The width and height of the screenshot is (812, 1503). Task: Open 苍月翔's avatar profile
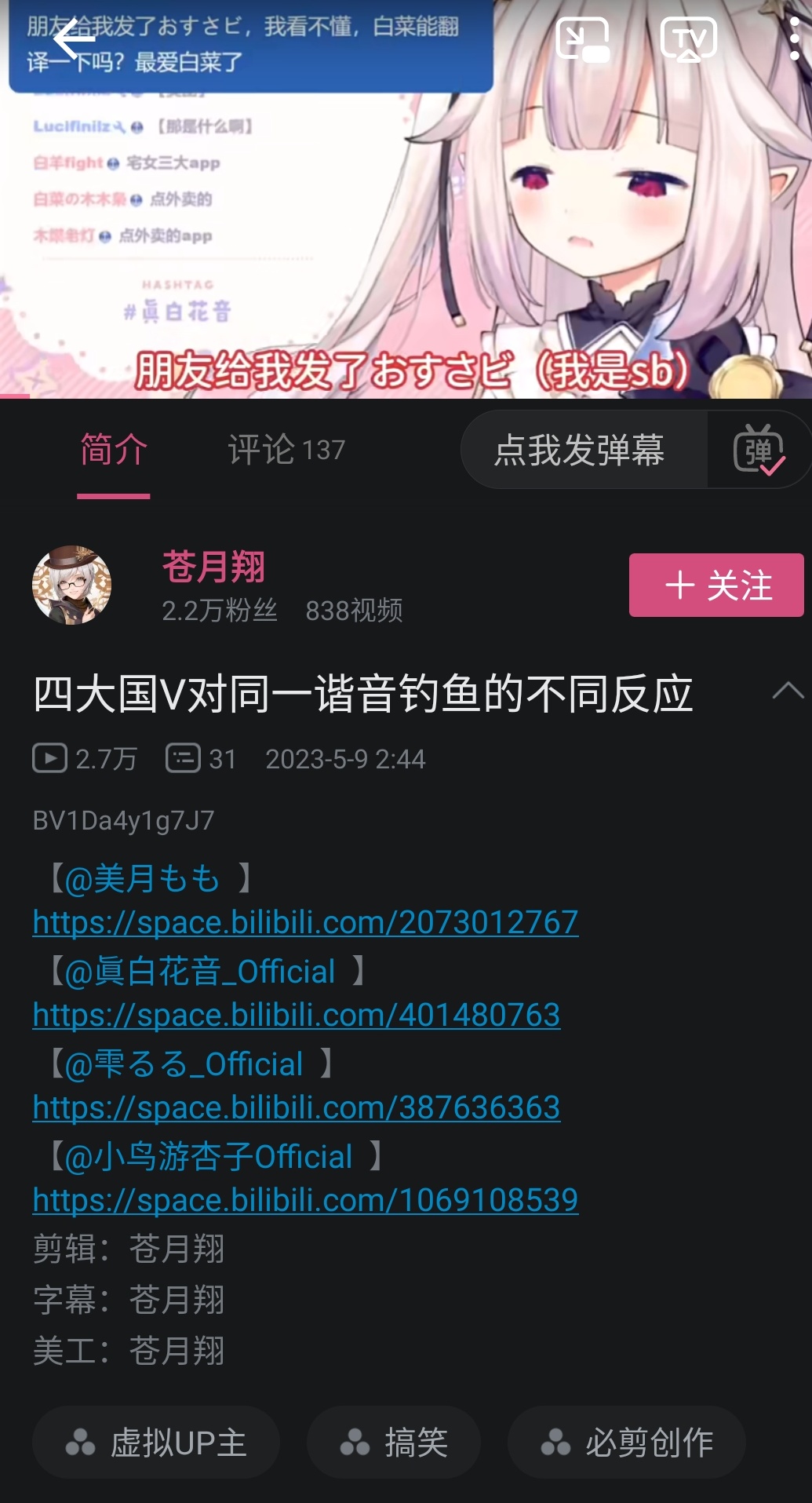71,586
